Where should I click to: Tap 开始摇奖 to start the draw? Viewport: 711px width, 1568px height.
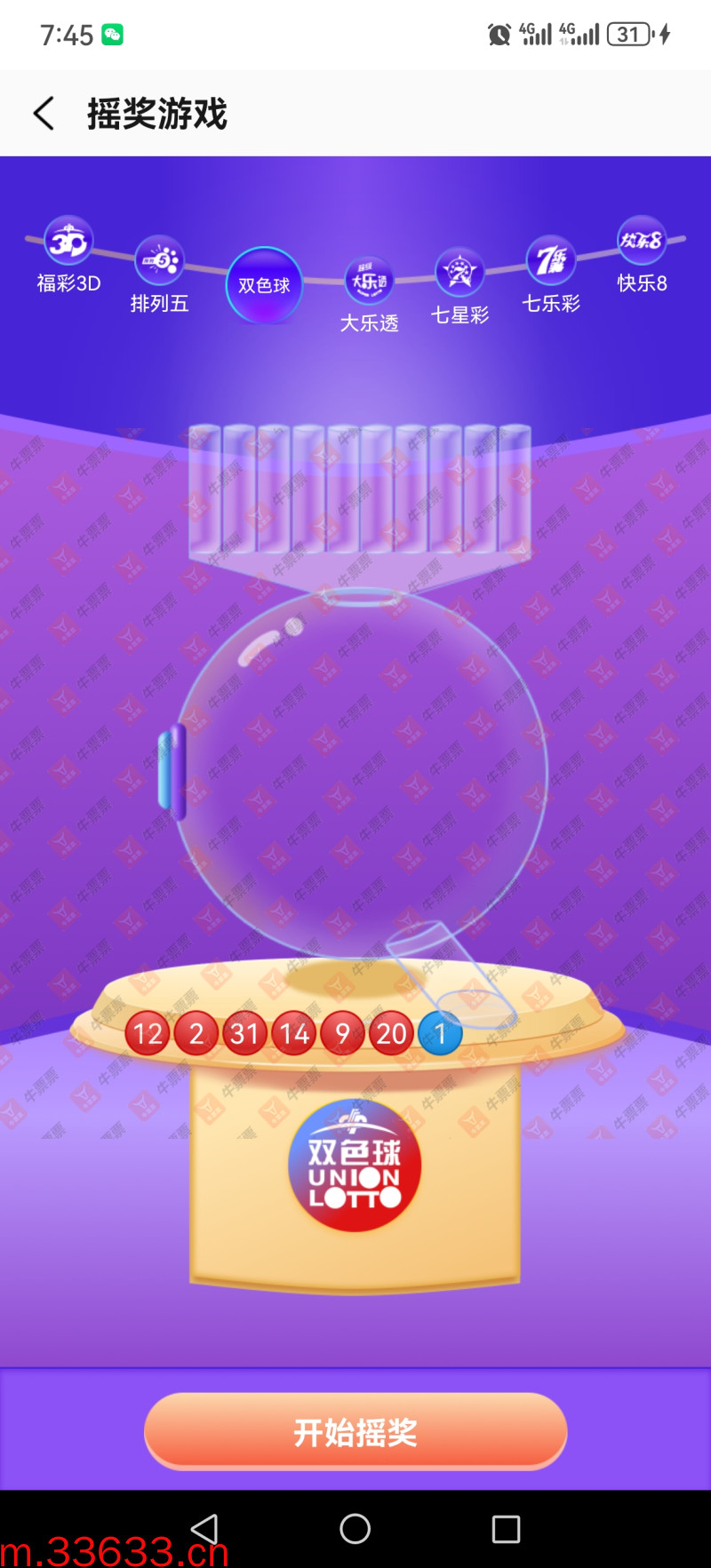pyautogui.click(x=355, y=1432)
